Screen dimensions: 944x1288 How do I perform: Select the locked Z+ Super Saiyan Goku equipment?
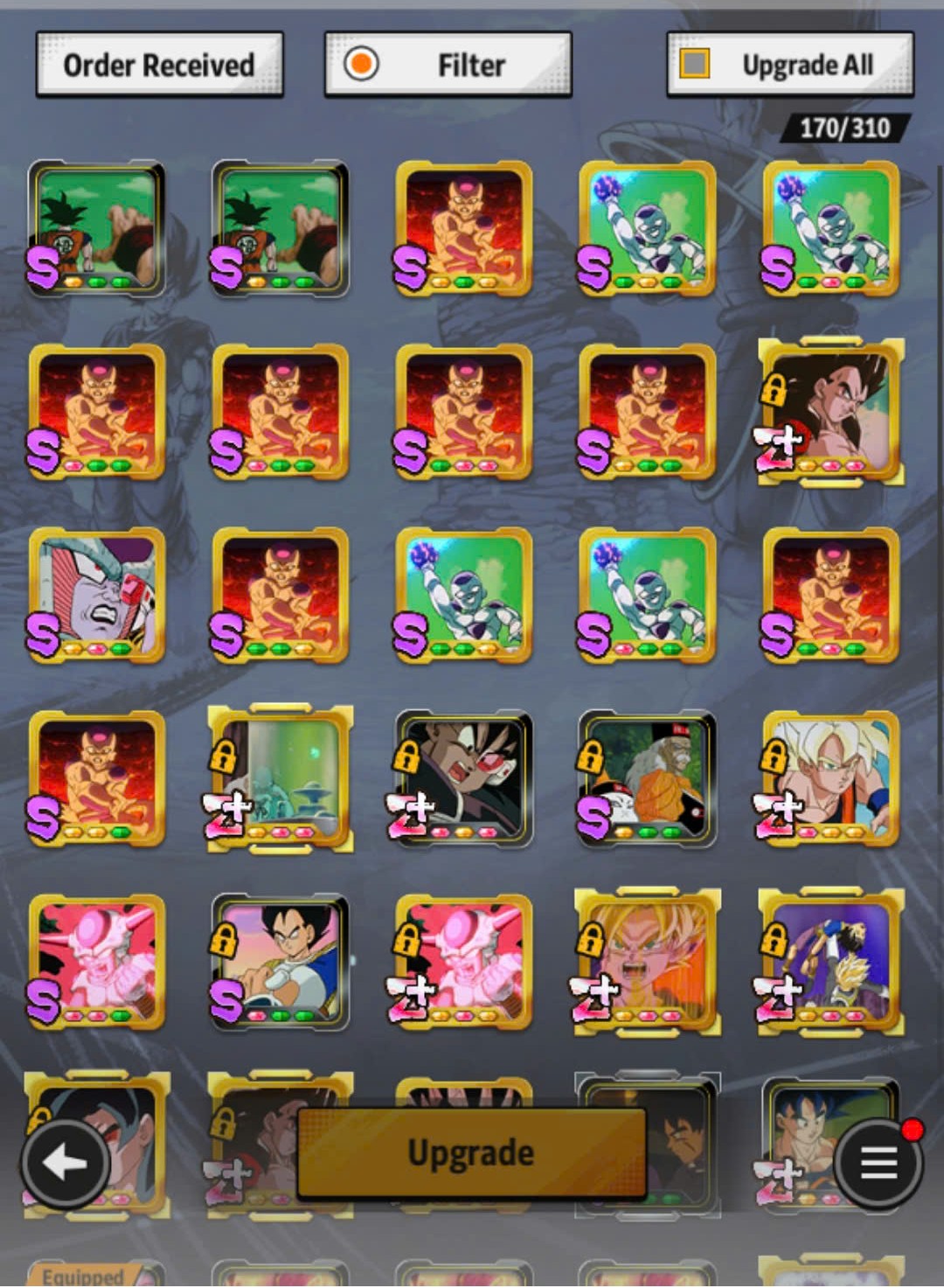(x=830, y=778)
